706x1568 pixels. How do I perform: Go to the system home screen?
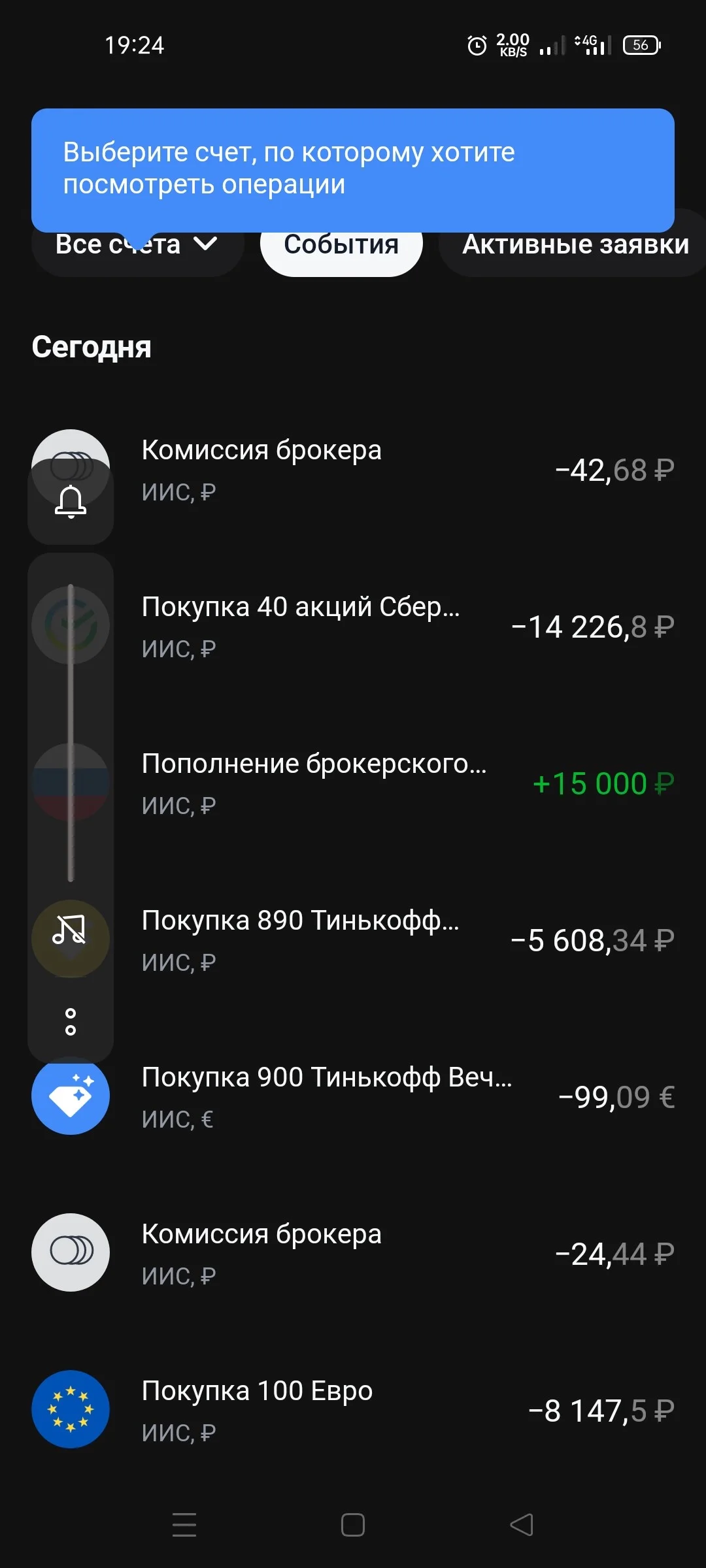pos(353,1525)
